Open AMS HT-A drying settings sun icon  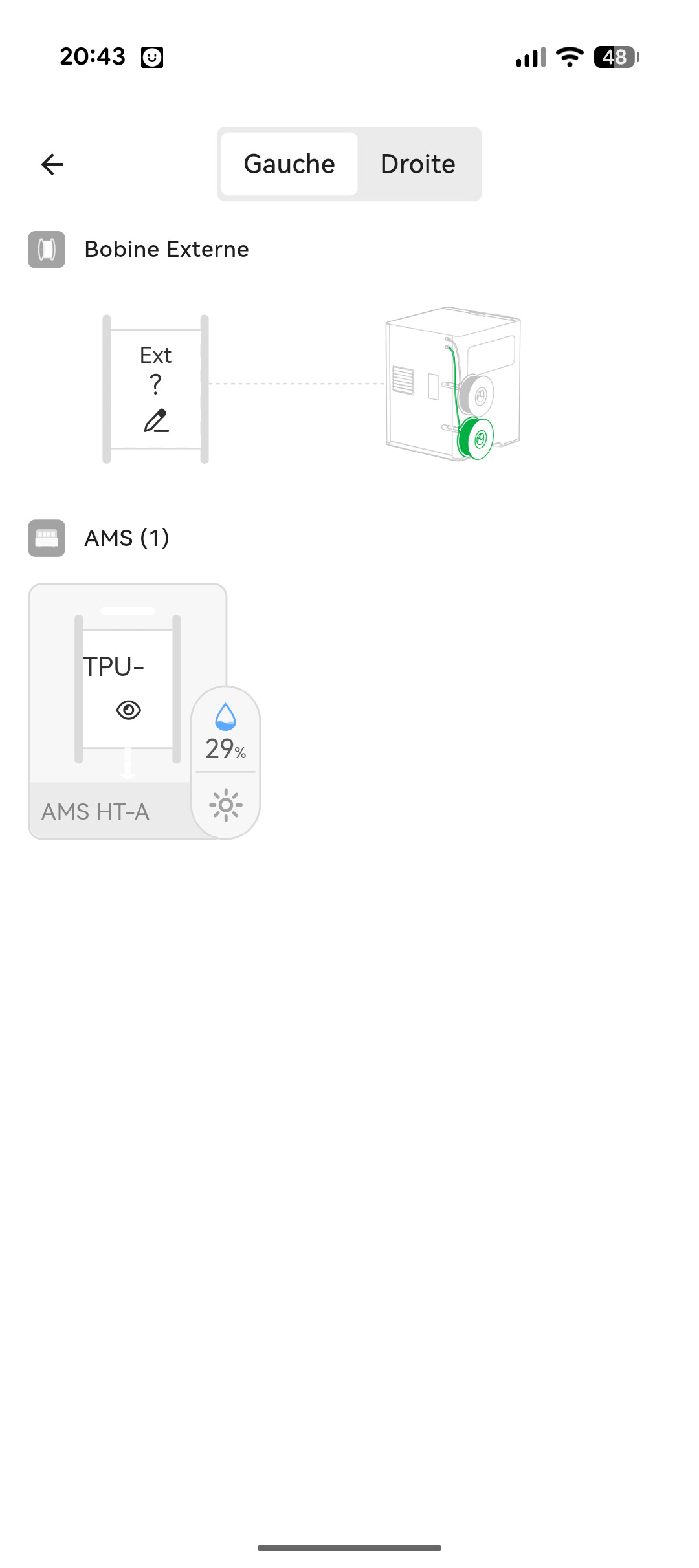[225, 805]
